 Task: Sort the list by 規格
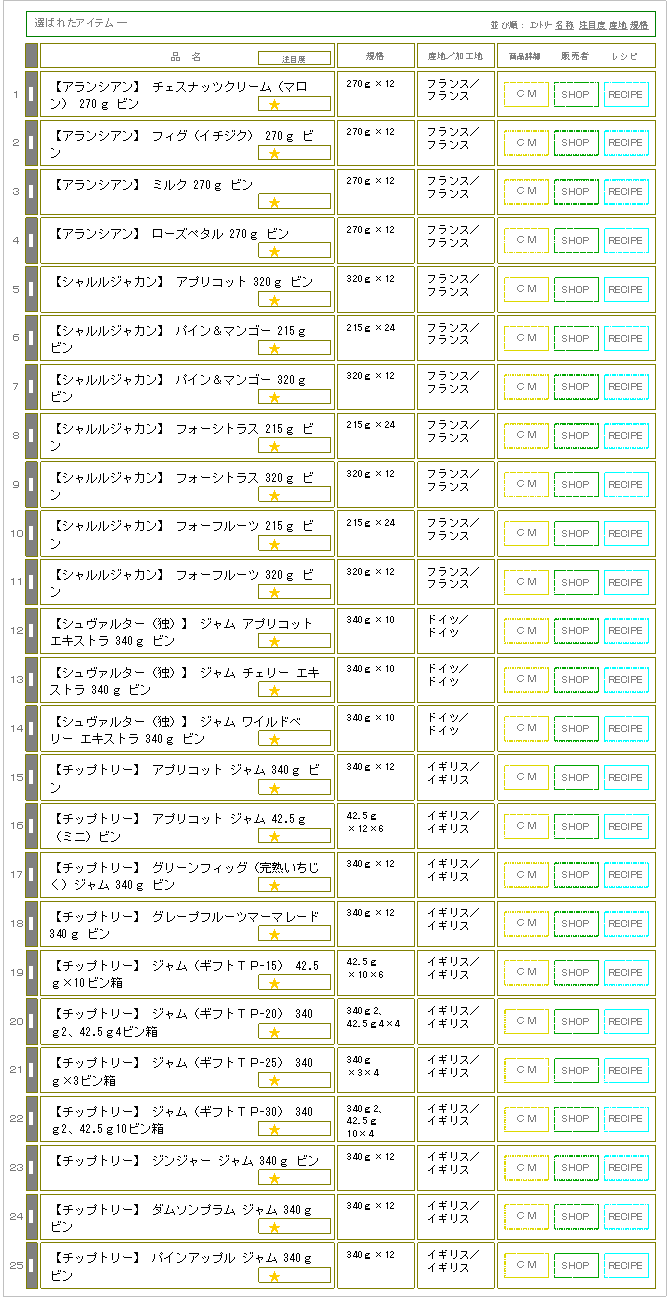click(x=639, y=25)
